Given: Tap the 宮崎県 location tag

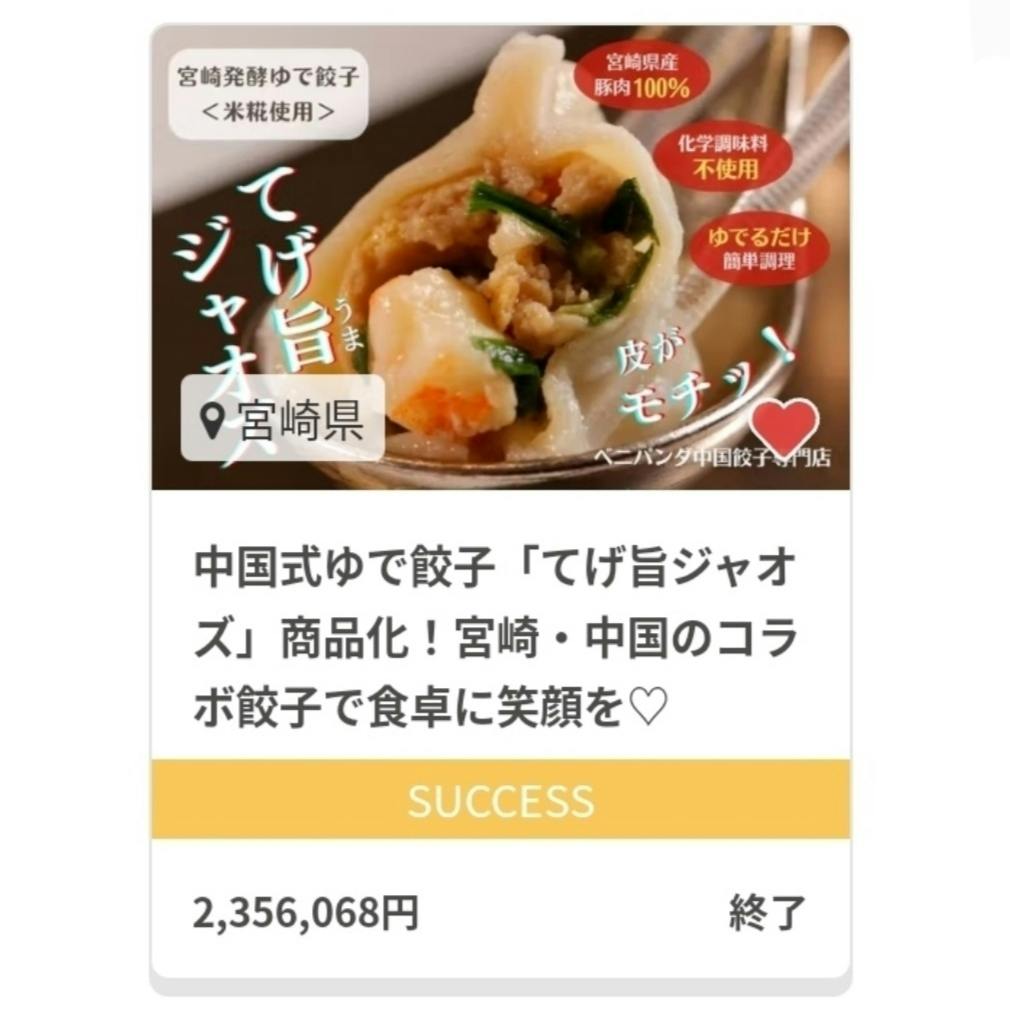Looking at the screenshot, I should point(282,419).
